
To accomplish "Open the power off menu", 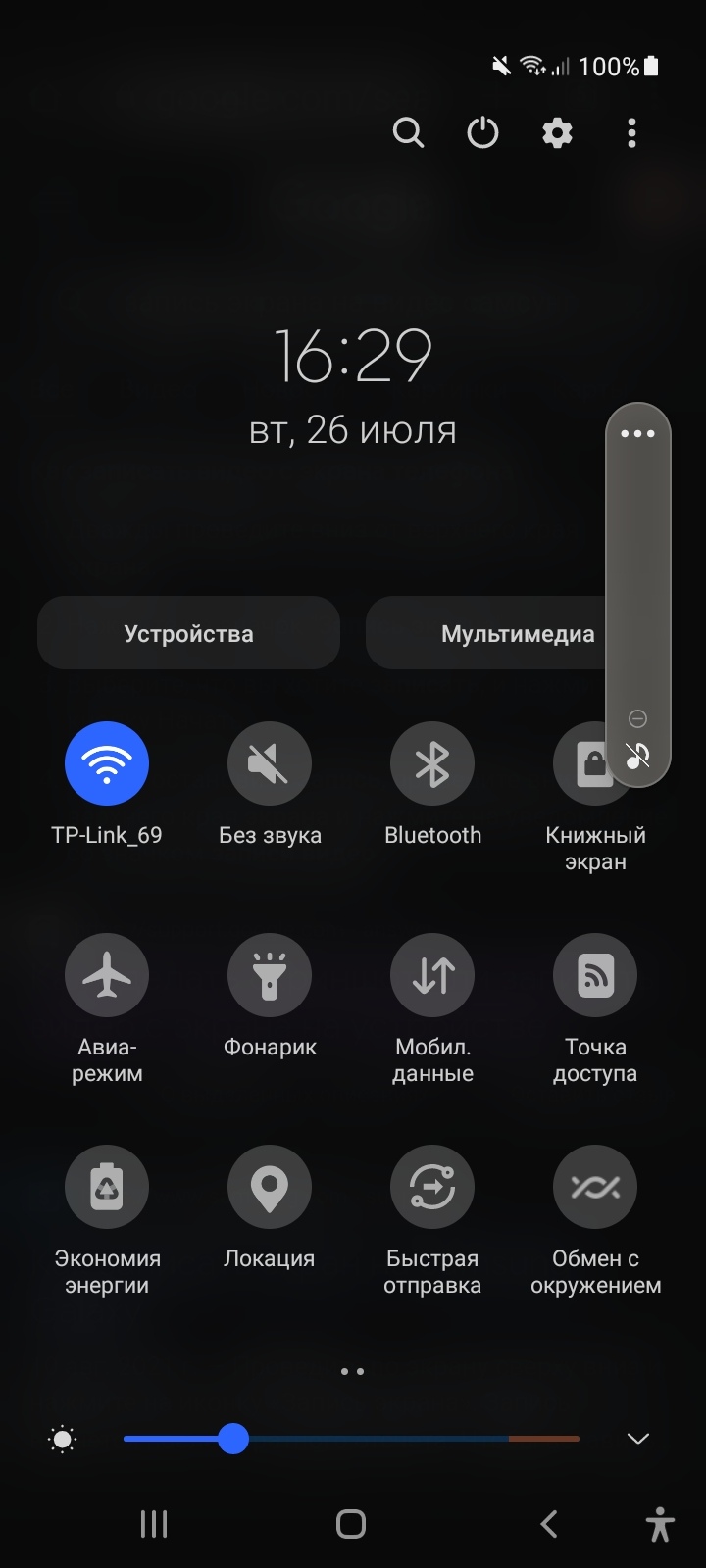I will point(482,132).
